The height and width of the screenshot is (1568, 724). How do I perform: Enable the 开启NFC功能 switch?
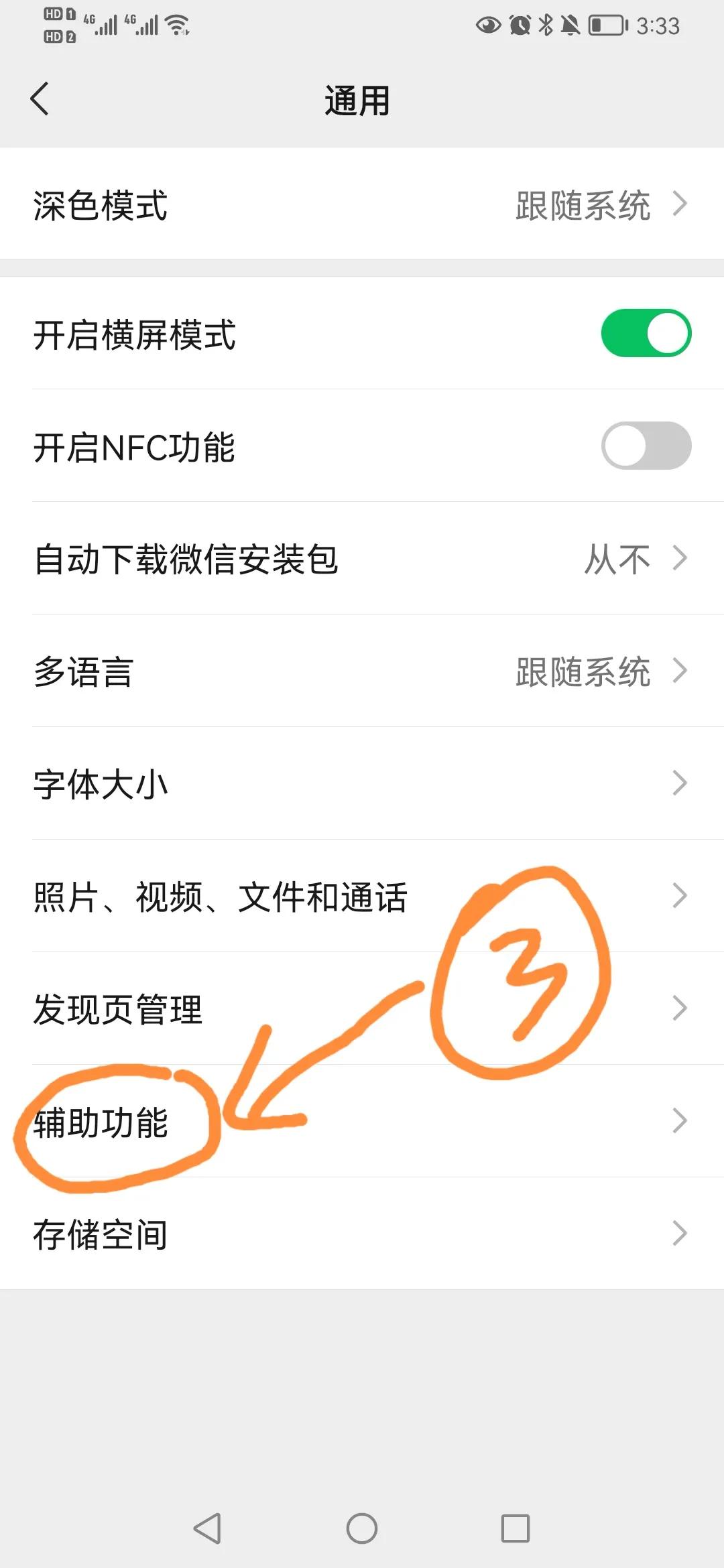pos(646,446)
